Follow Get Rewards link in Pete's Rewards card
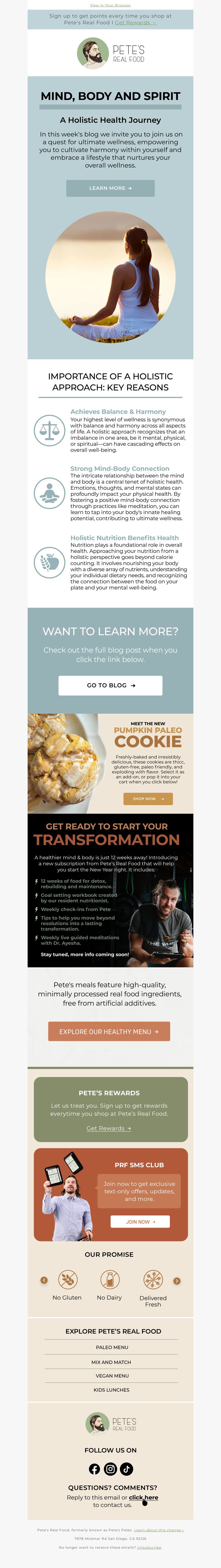This screenshot has height=1568, width=221. pyautogui.click(x=108, y=1128)
